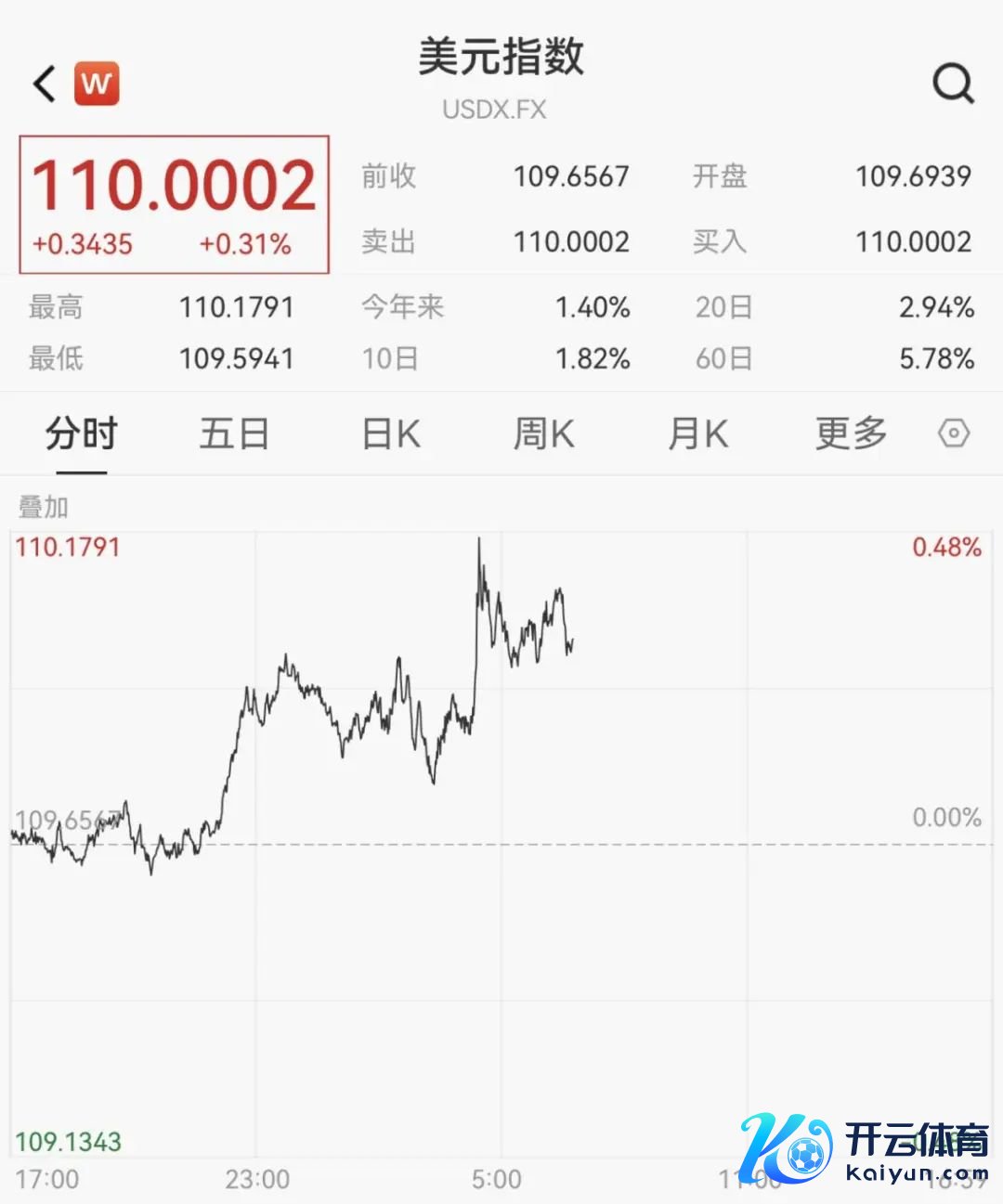This screenshot has height=1204, width=1003.
Task: Switch to the 分时 chart tab
Action: click(82, 434)
